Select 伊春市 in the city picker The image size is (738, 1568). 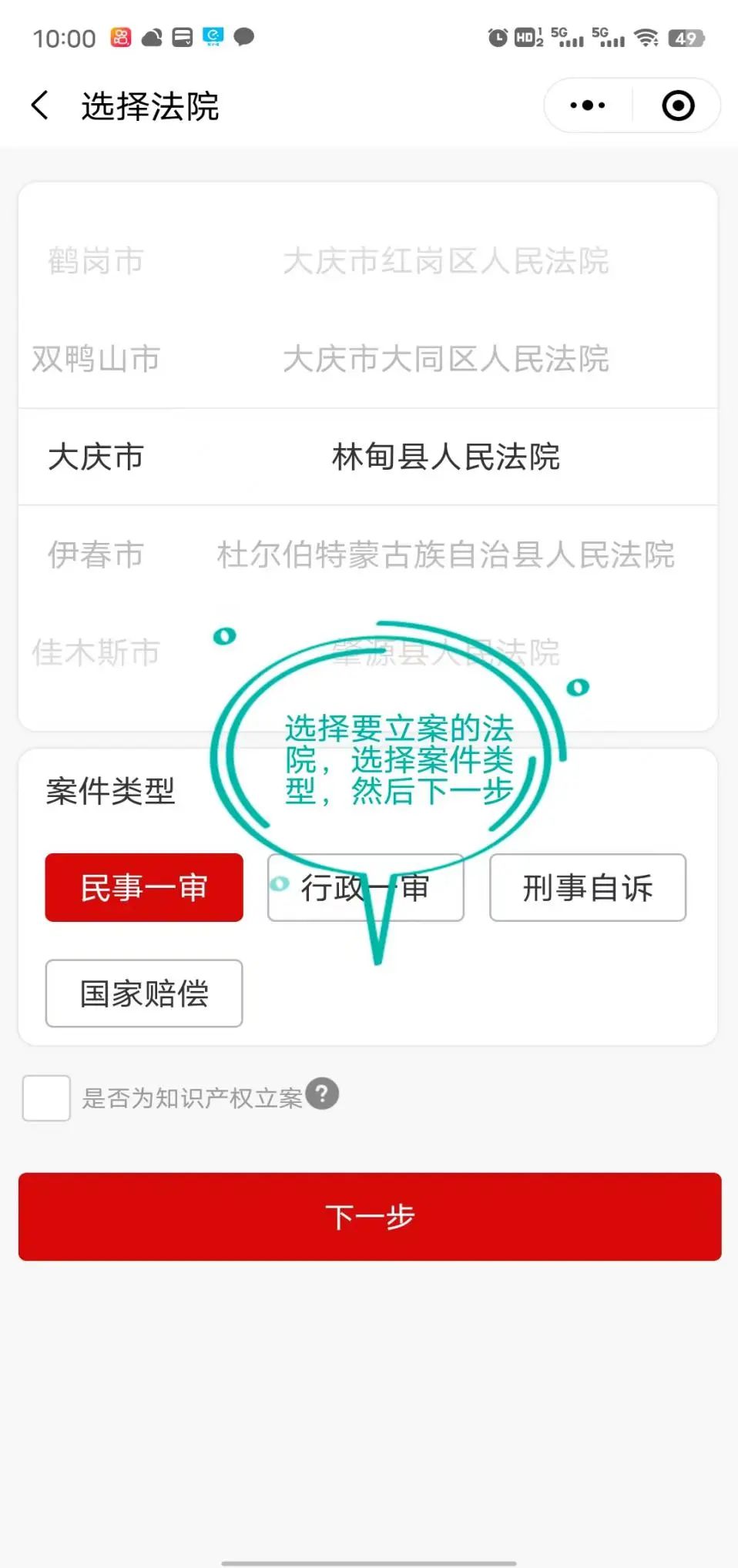click(x=96, y=554)
